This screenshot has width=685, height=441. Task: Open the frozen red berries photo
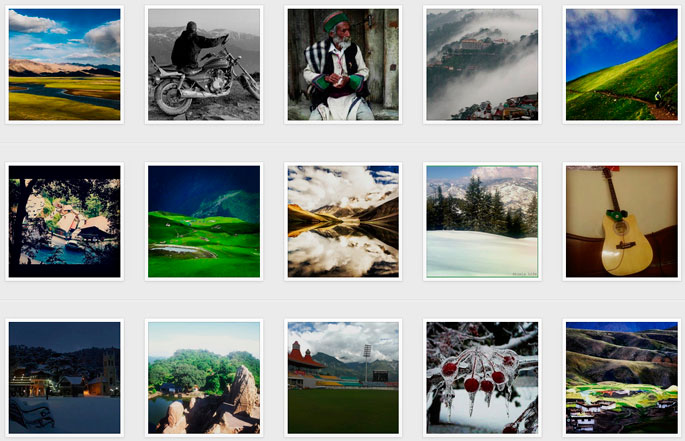[482, 377]
